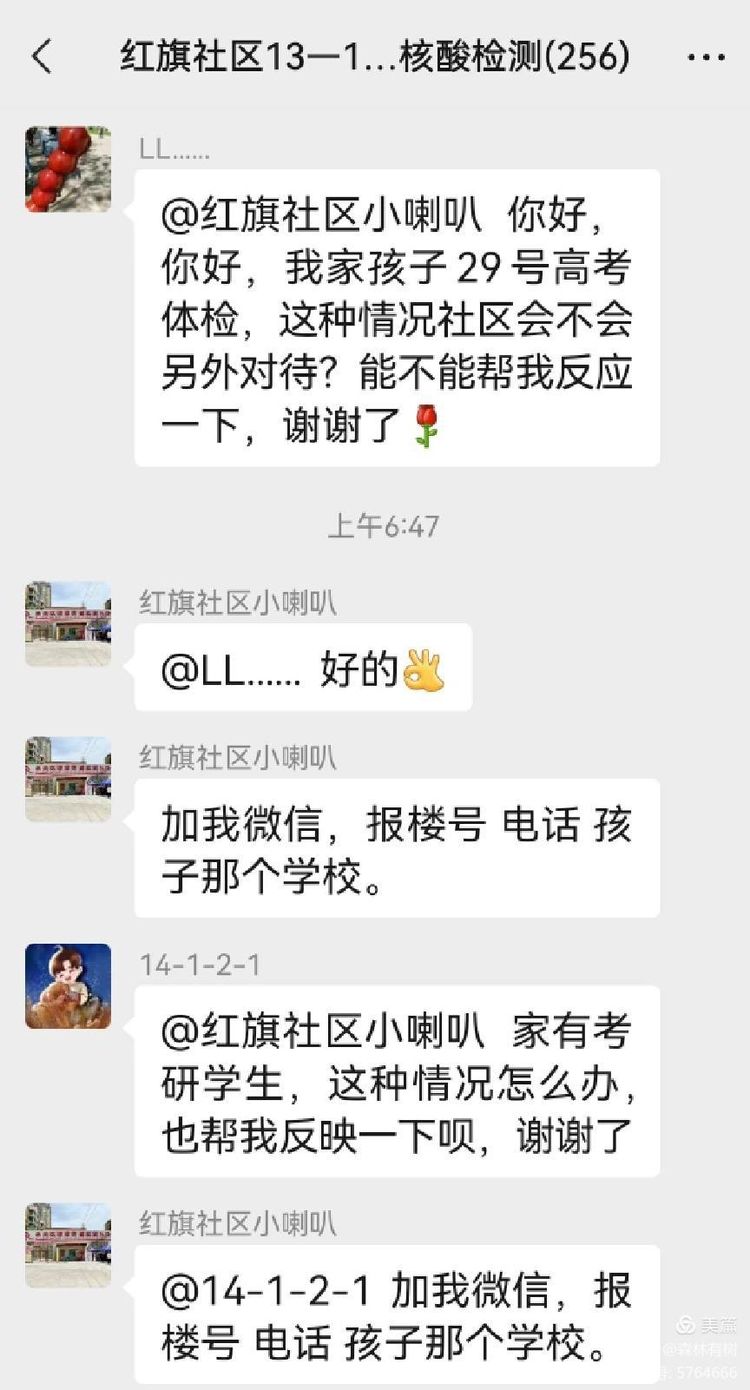This screenshot has width=750, height=1390.
Task: Go back from the group chat
Action: click(41, 57)
